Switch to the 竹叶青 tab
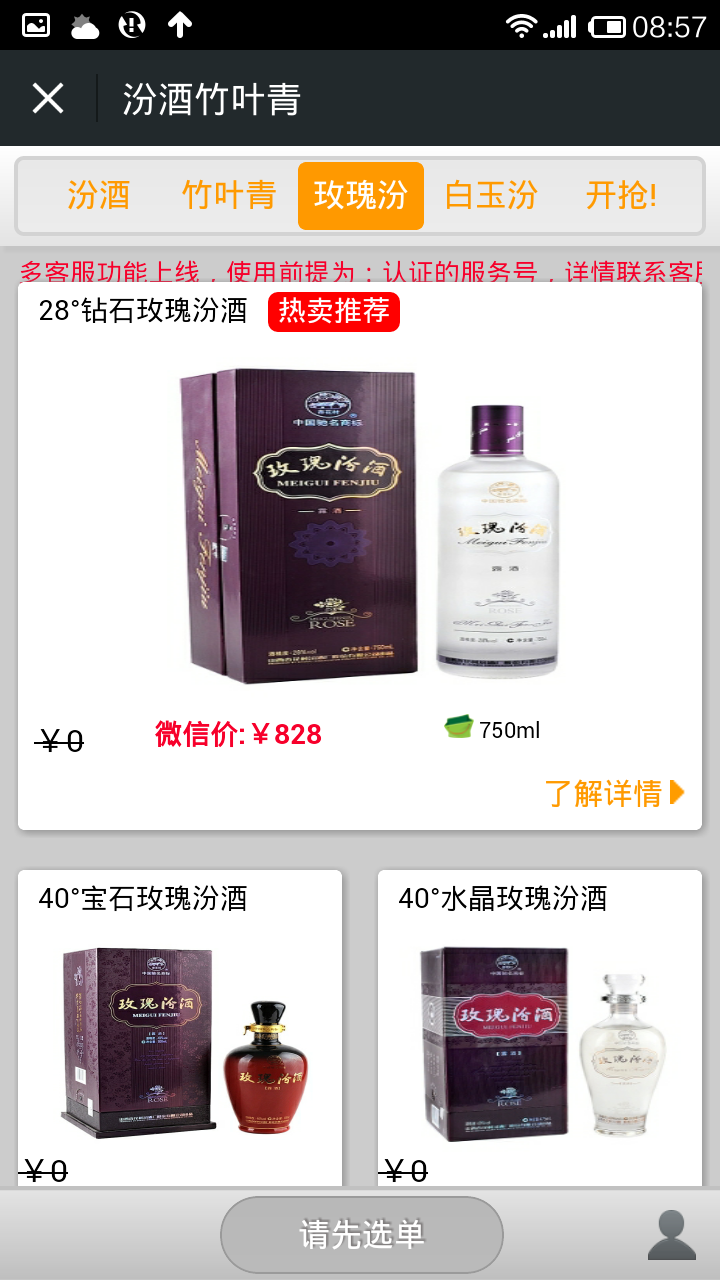720x1280 pixels. [229, 195]
